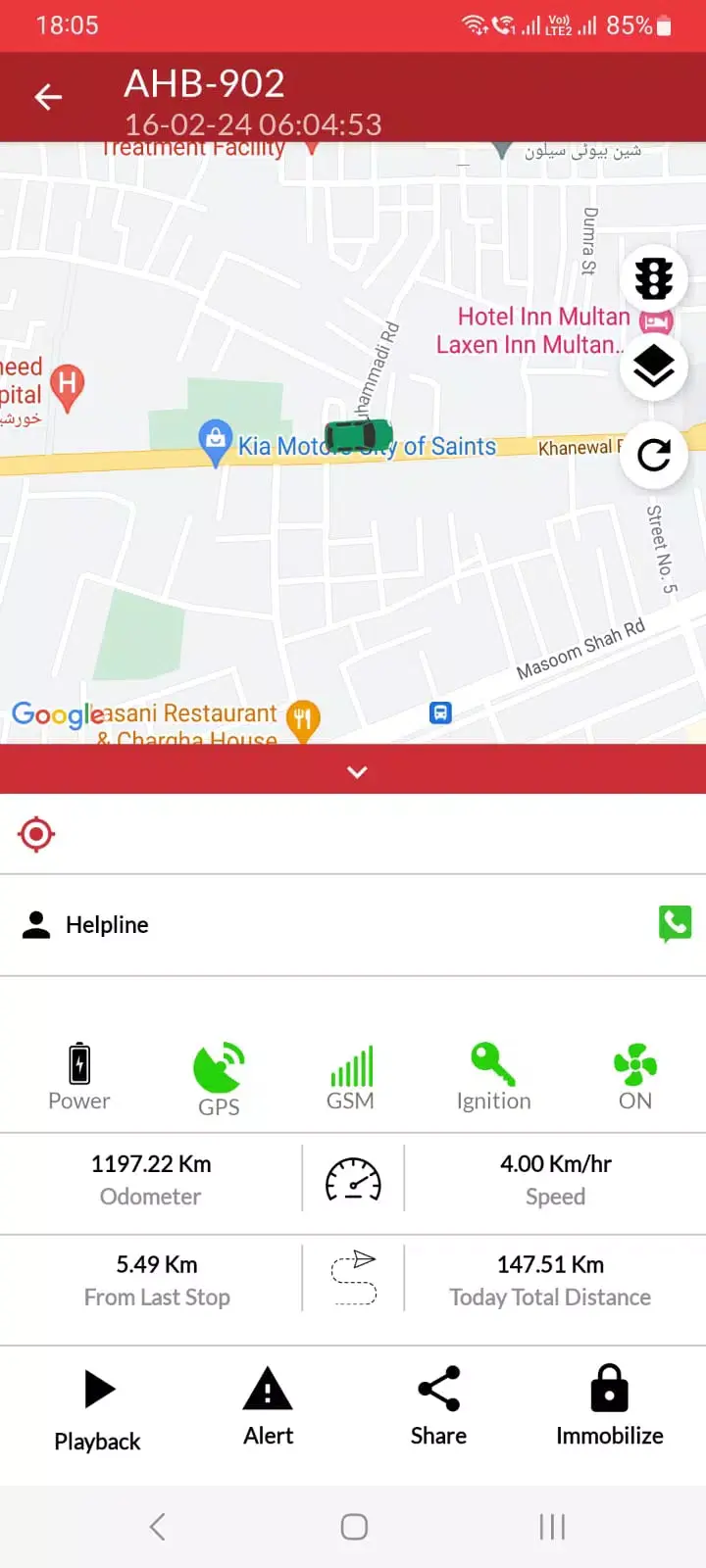Refresh the vehicle location
This screenshot has width=706, height=1568.
click(x=653, y=455)
